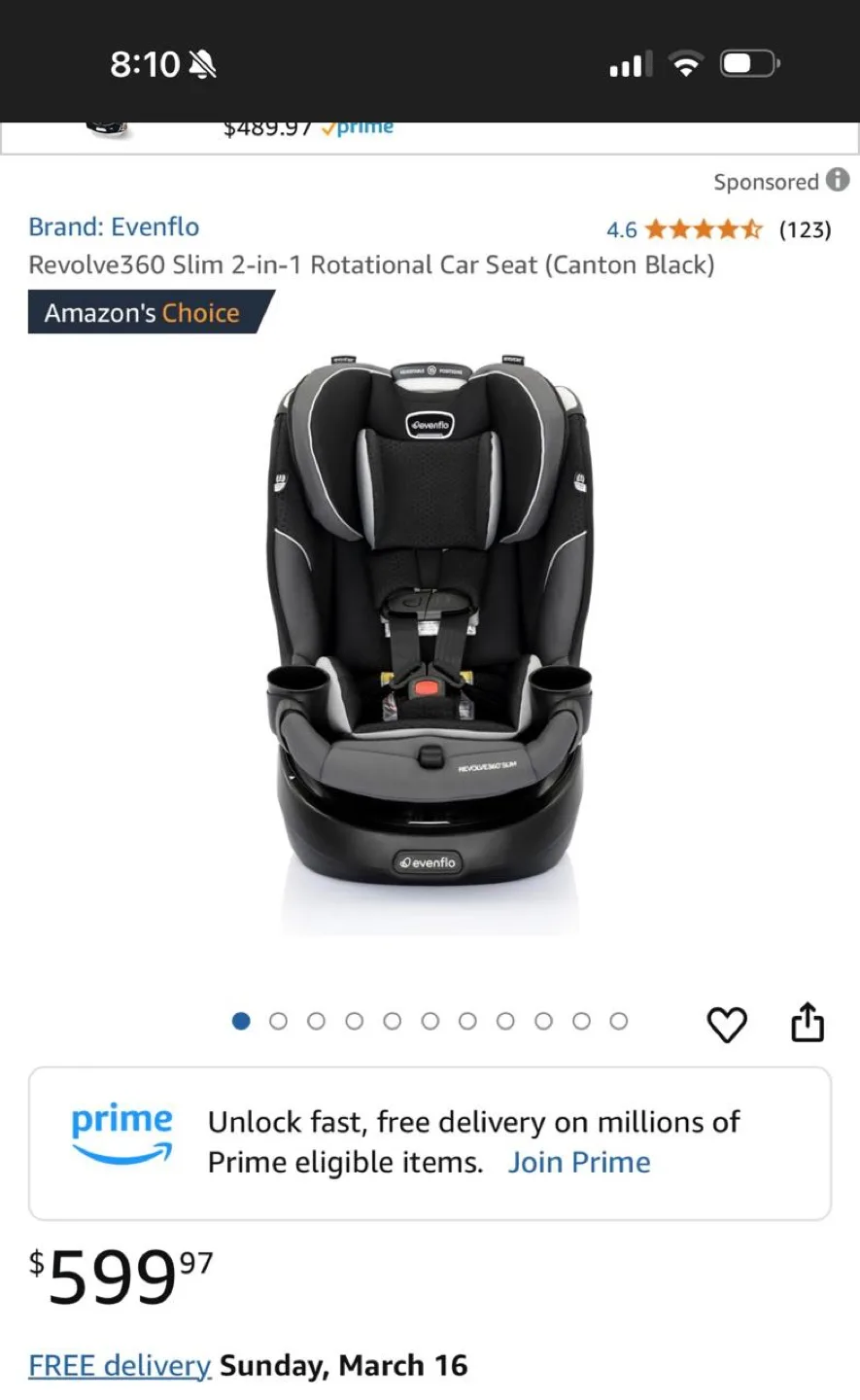
Task: Select the last carousel dot
Action: click(x=619, y=1021)
